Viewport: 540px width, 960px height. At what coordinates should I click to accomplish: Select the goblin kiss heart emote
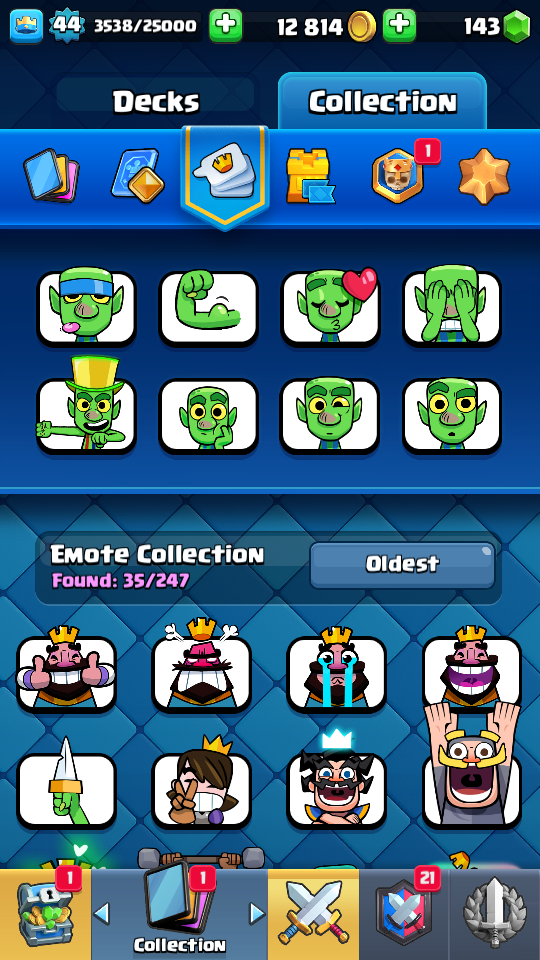point(331,306)
